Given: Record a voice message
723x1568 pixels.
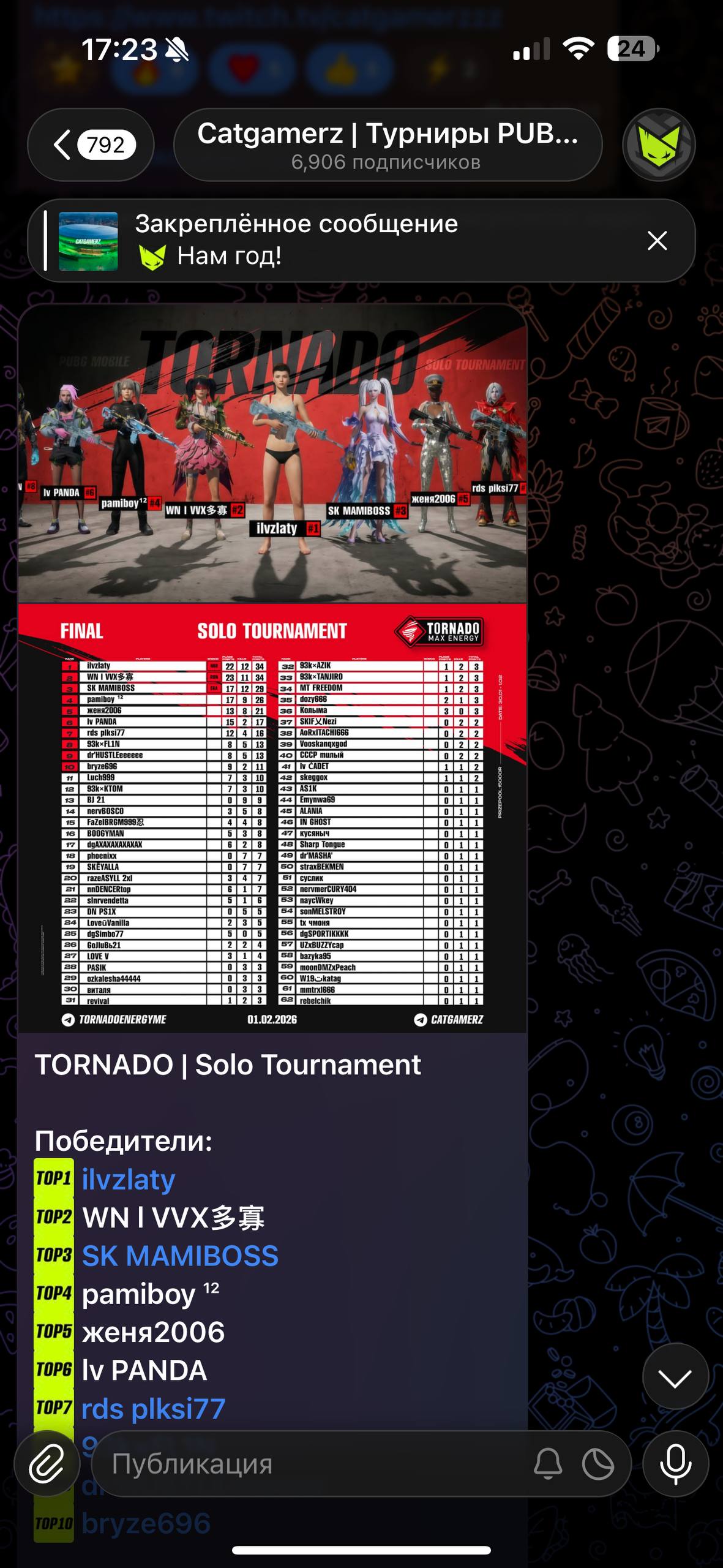Looking at the screenshot, I should click(675, 1464).
